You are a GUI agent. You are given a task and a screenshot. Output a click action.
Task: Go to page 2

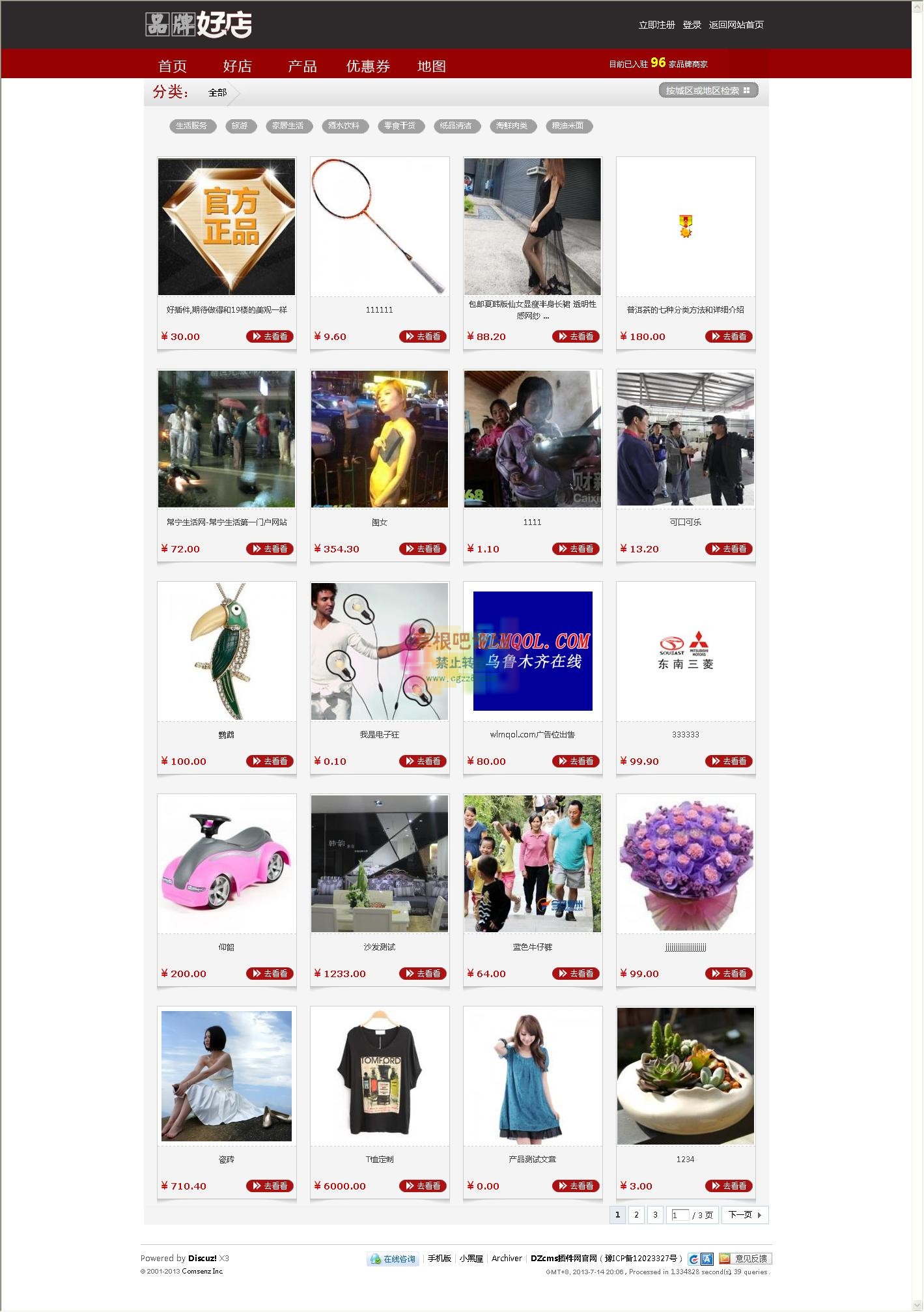tap(636, 1214)
